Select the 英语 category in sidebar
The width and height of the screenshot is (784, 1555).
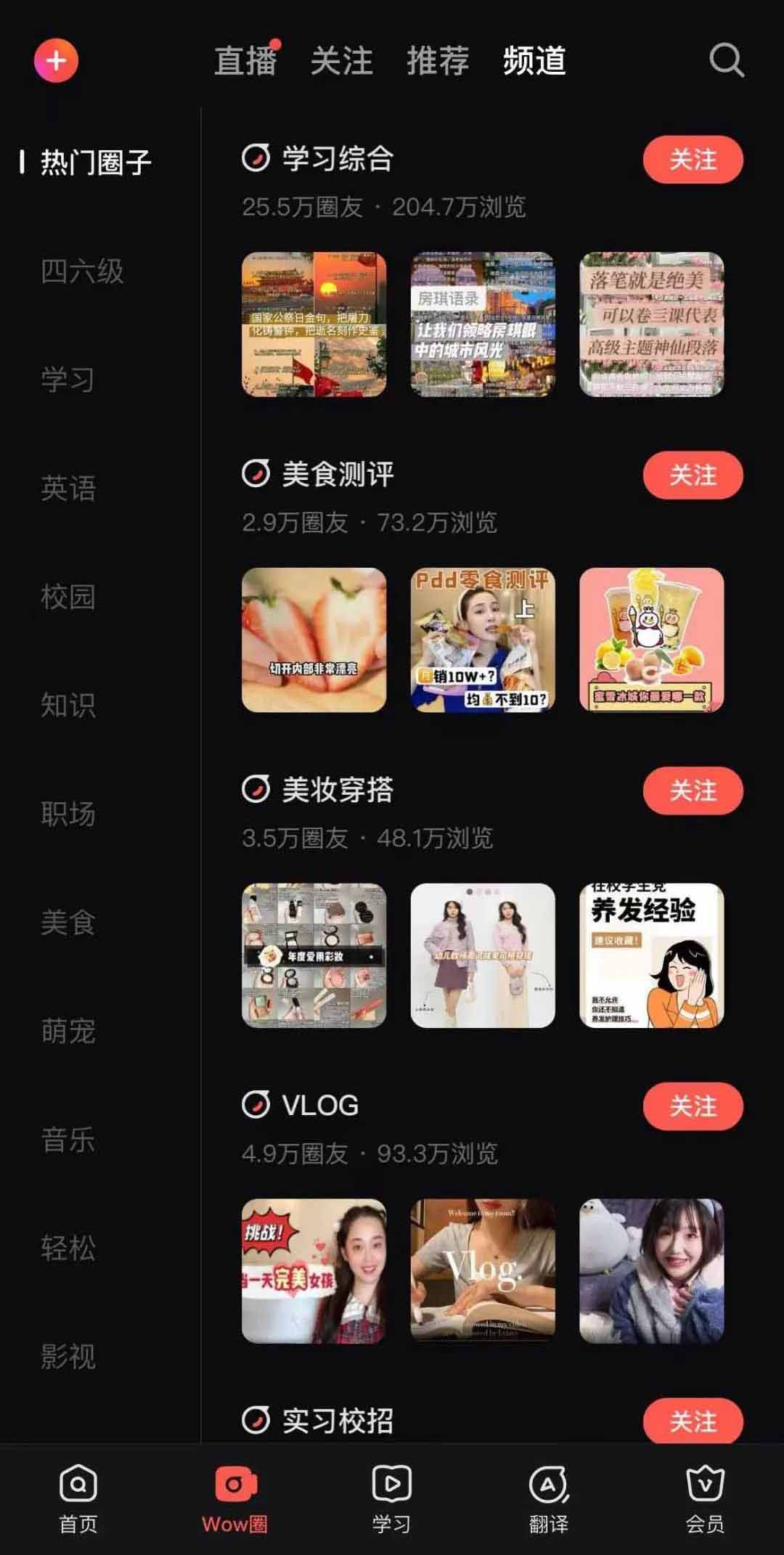[x=68, y=488]
